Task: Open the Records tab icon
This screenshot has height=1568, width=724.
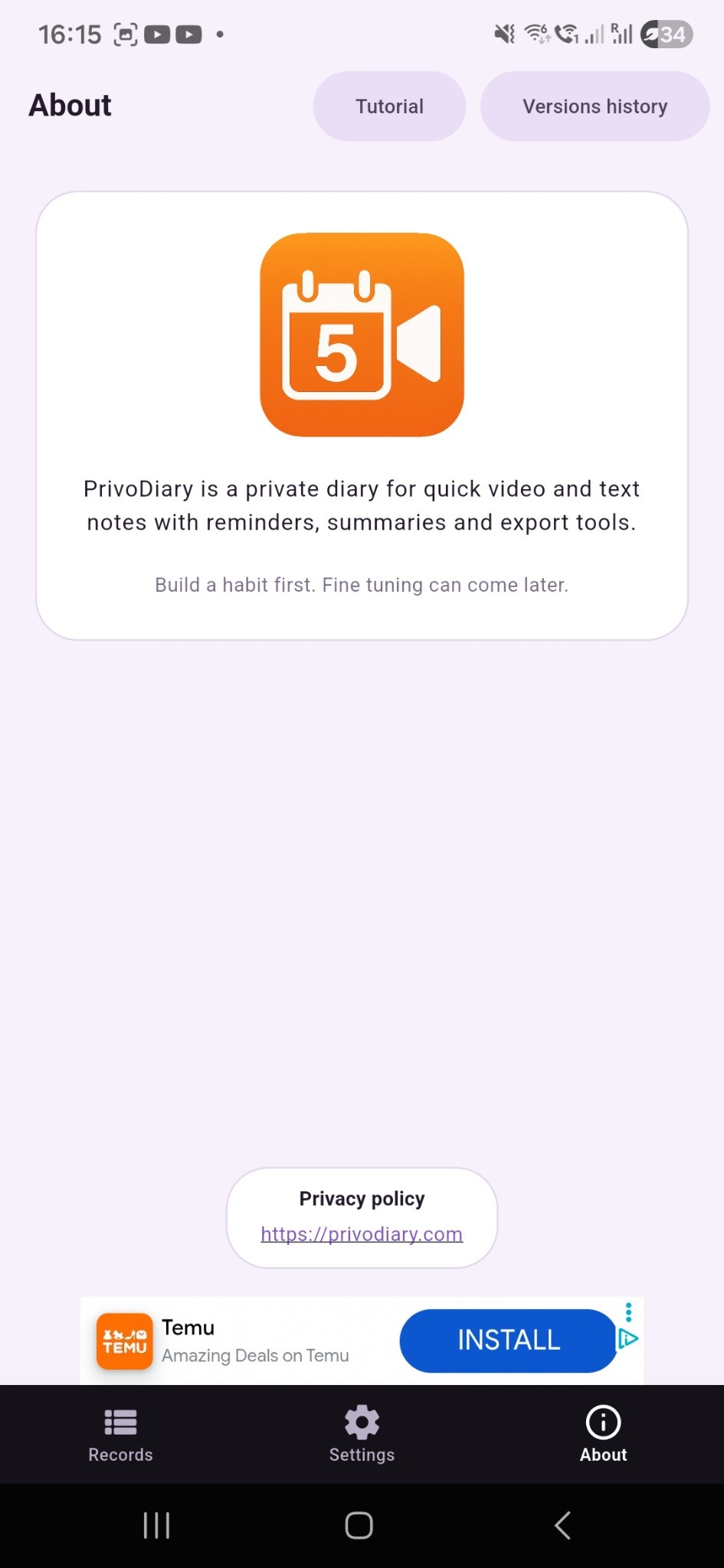Action: tap(120, 1422)
